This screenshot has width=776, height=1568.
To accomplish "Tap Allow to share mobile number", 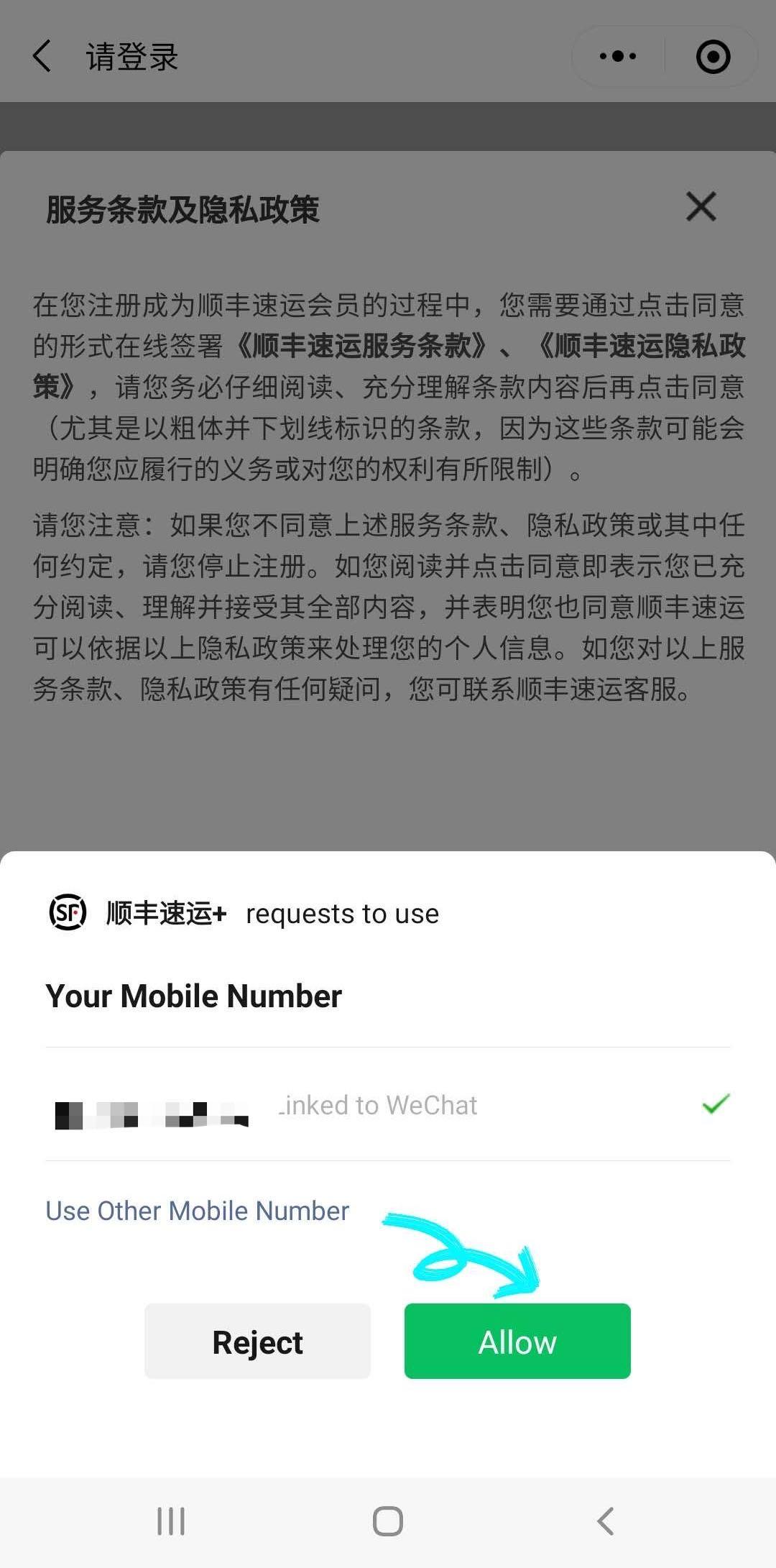I will click(517, 1342).
